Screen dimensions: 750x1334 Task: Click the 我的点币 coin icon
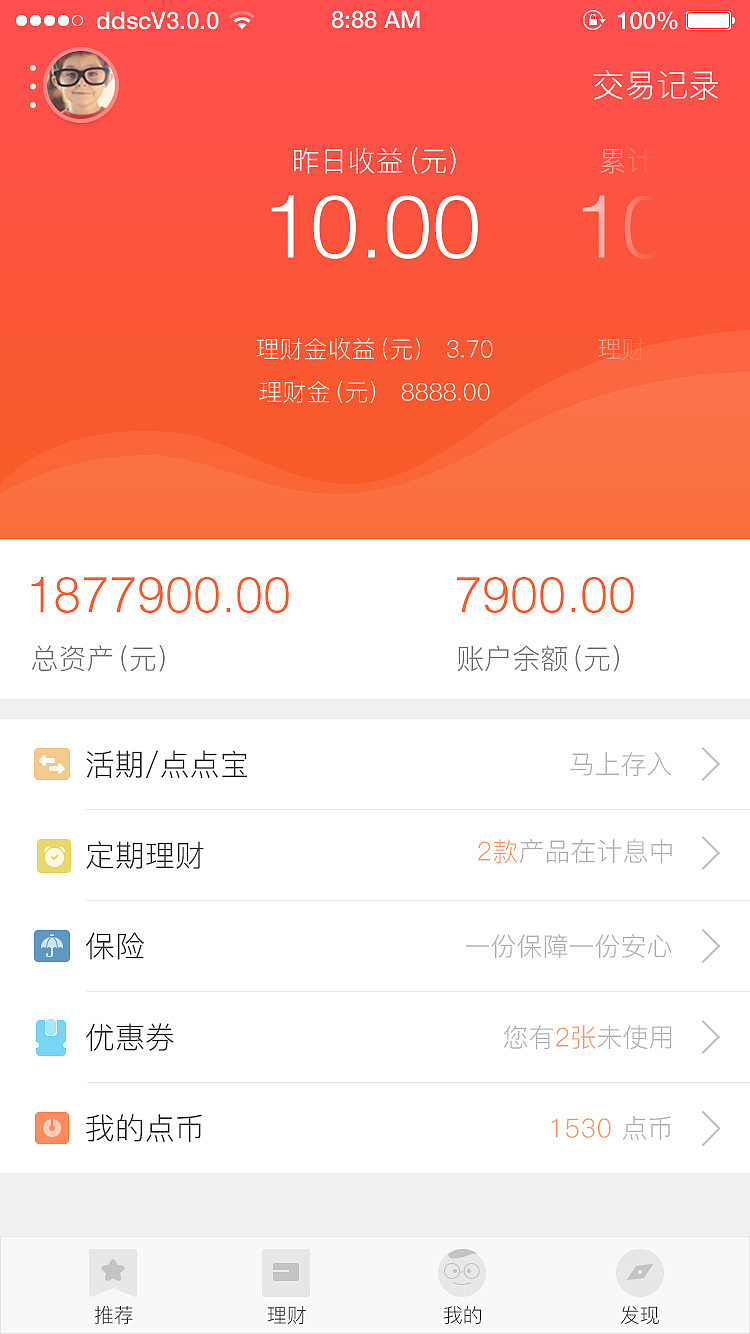pyautogui.click(x=52, y=1128)
